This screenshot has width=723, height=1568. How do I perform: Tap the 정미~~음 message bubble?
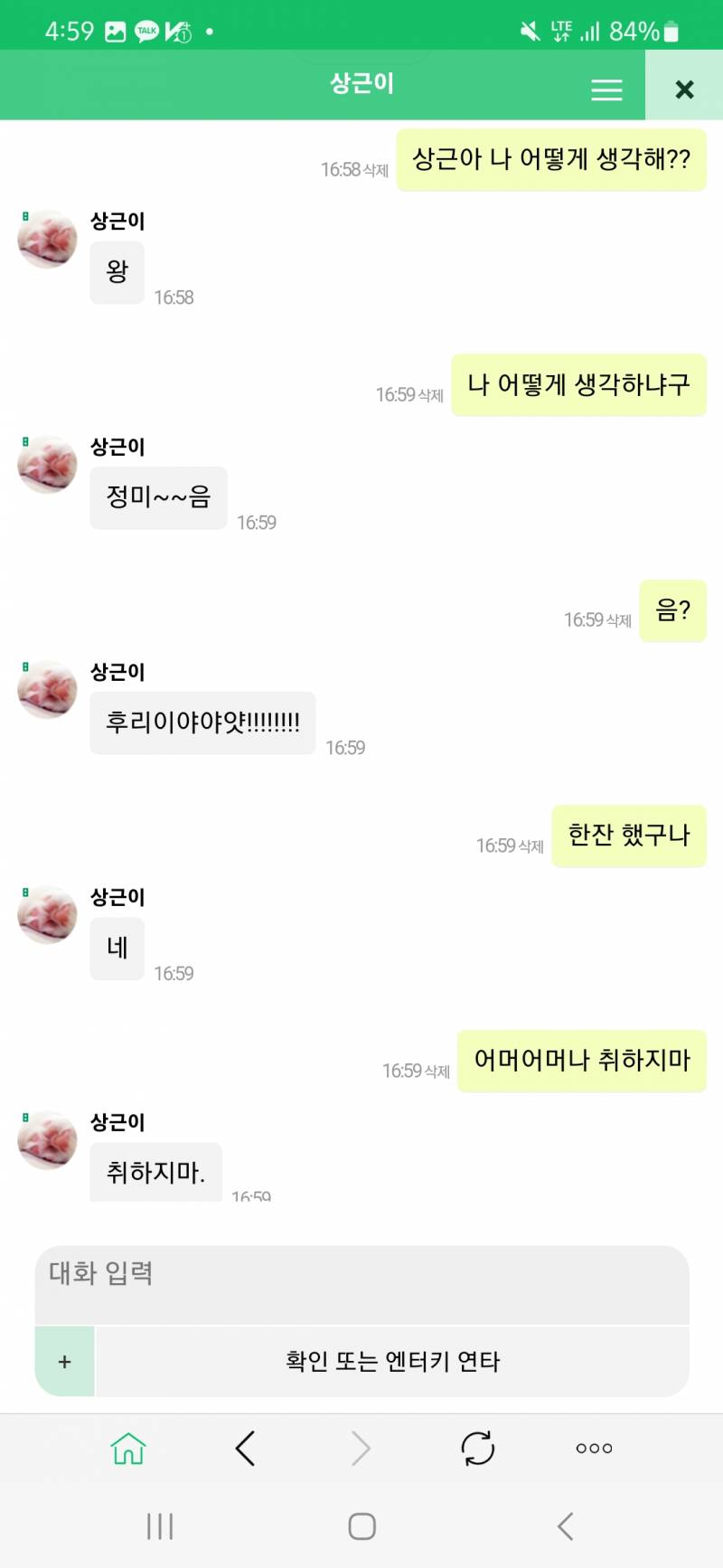pyautogui.click(x=157, y=497)
